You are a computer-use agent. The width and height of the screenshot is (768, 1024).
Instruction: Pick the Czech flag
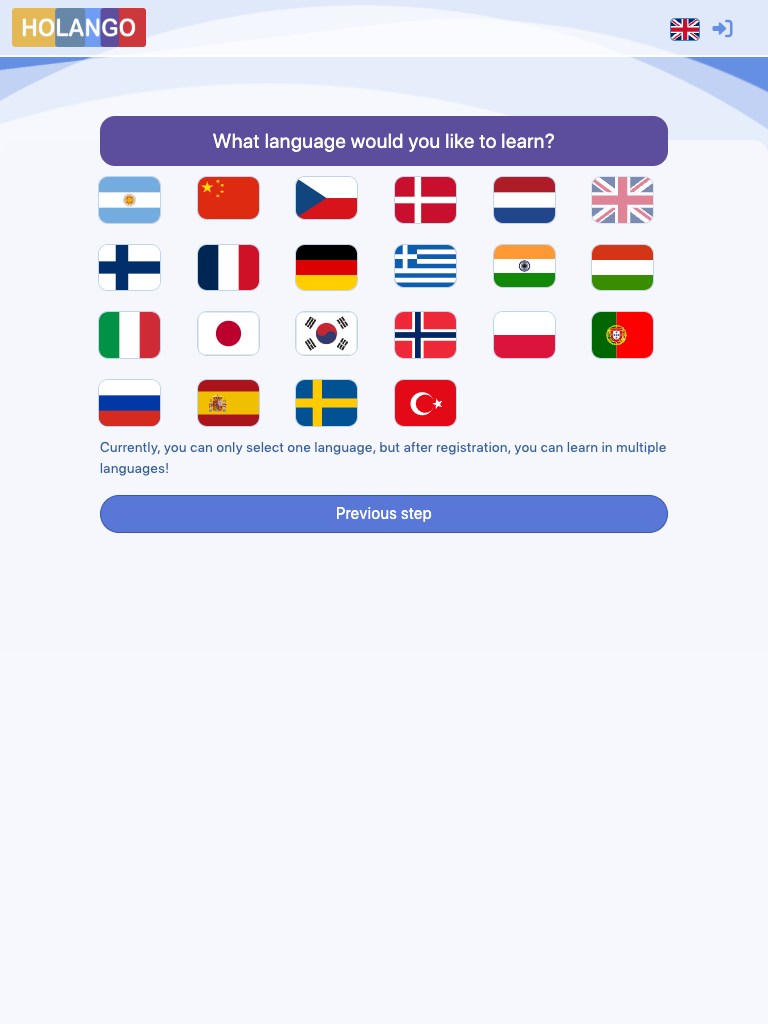(x=326, y=198)
